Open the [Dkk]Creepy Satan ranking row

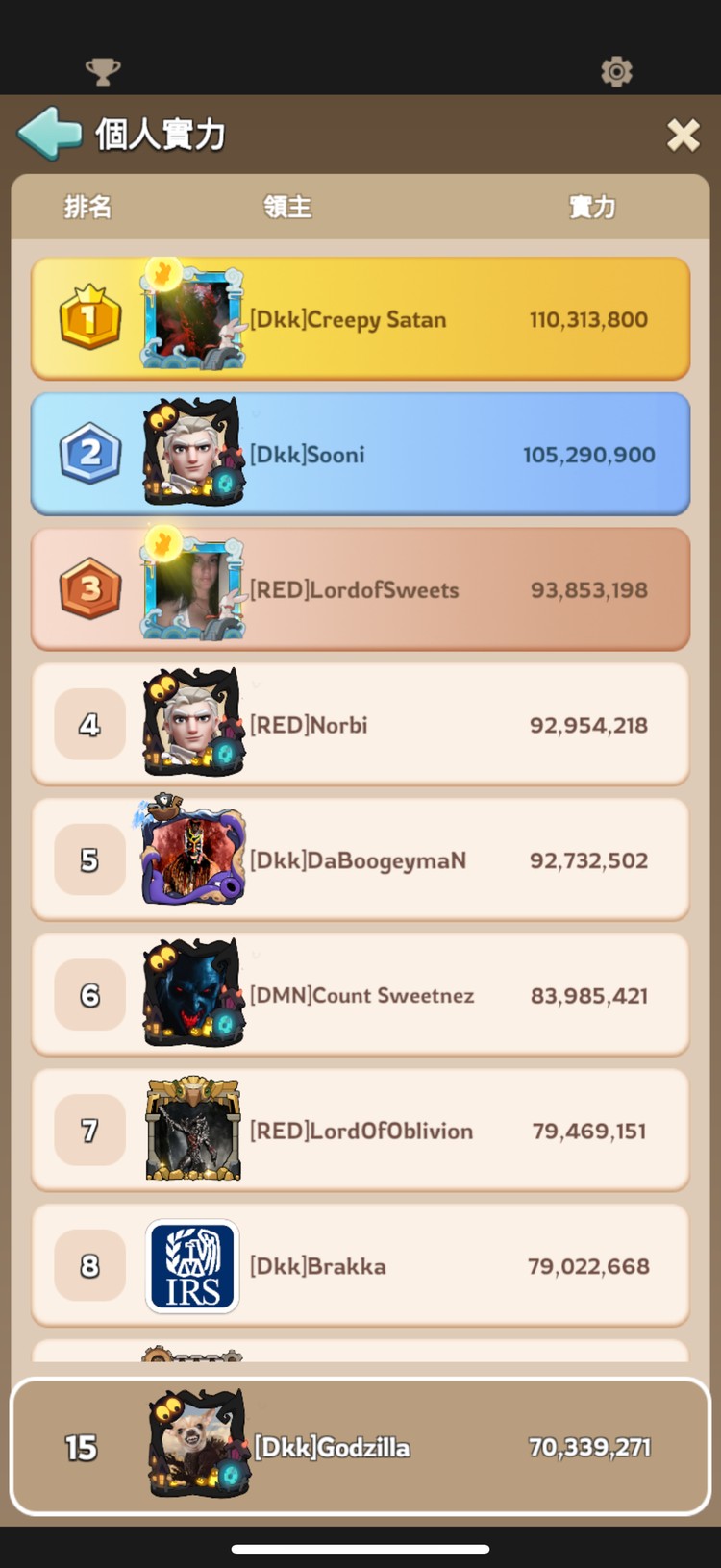(x=360, y=319)
